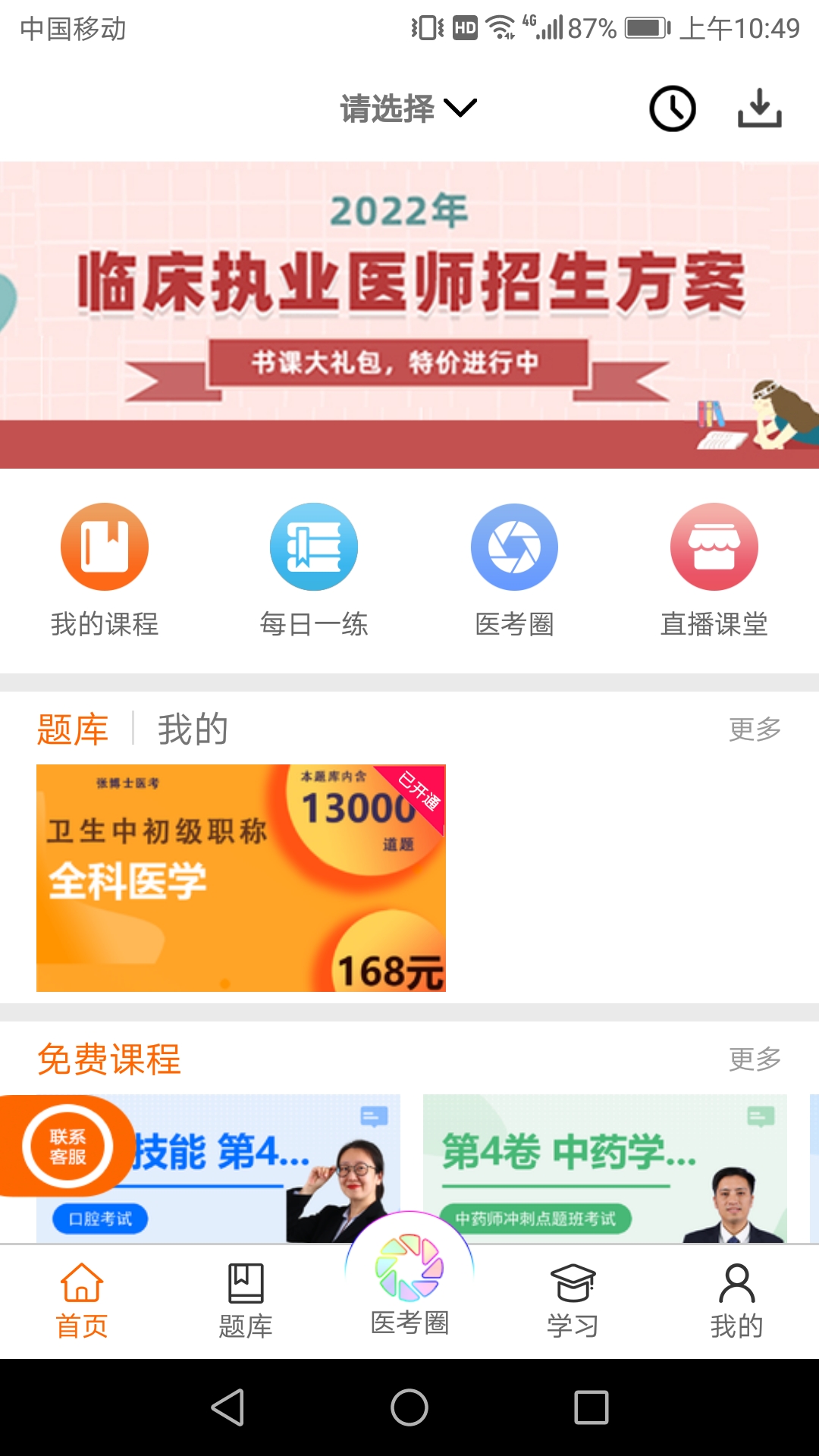Tap 更多 next to 题库

coord(755,730)
